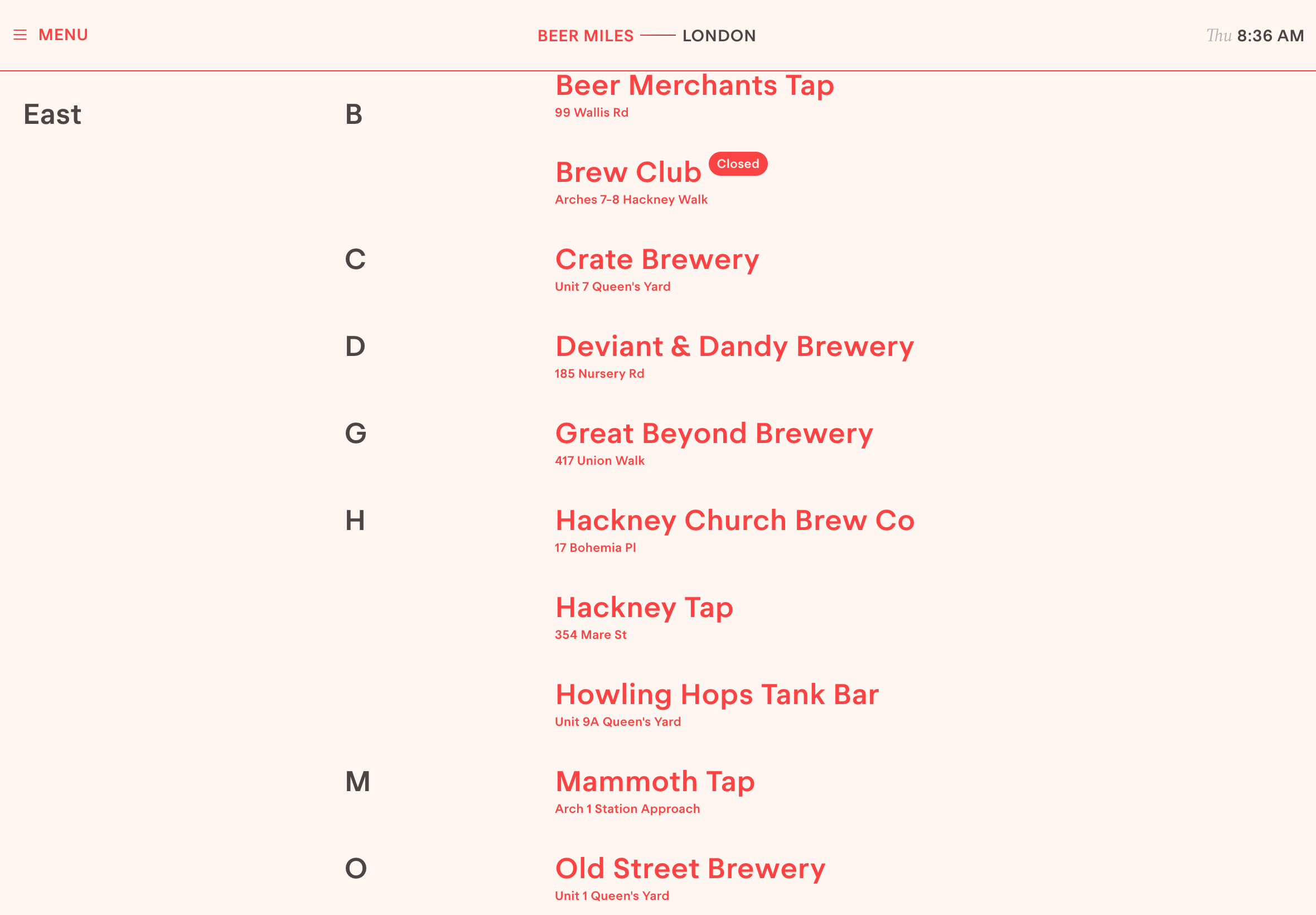Open the MENU drawer
Viewport: 1316px width, 915px height.
coord(51,35)
